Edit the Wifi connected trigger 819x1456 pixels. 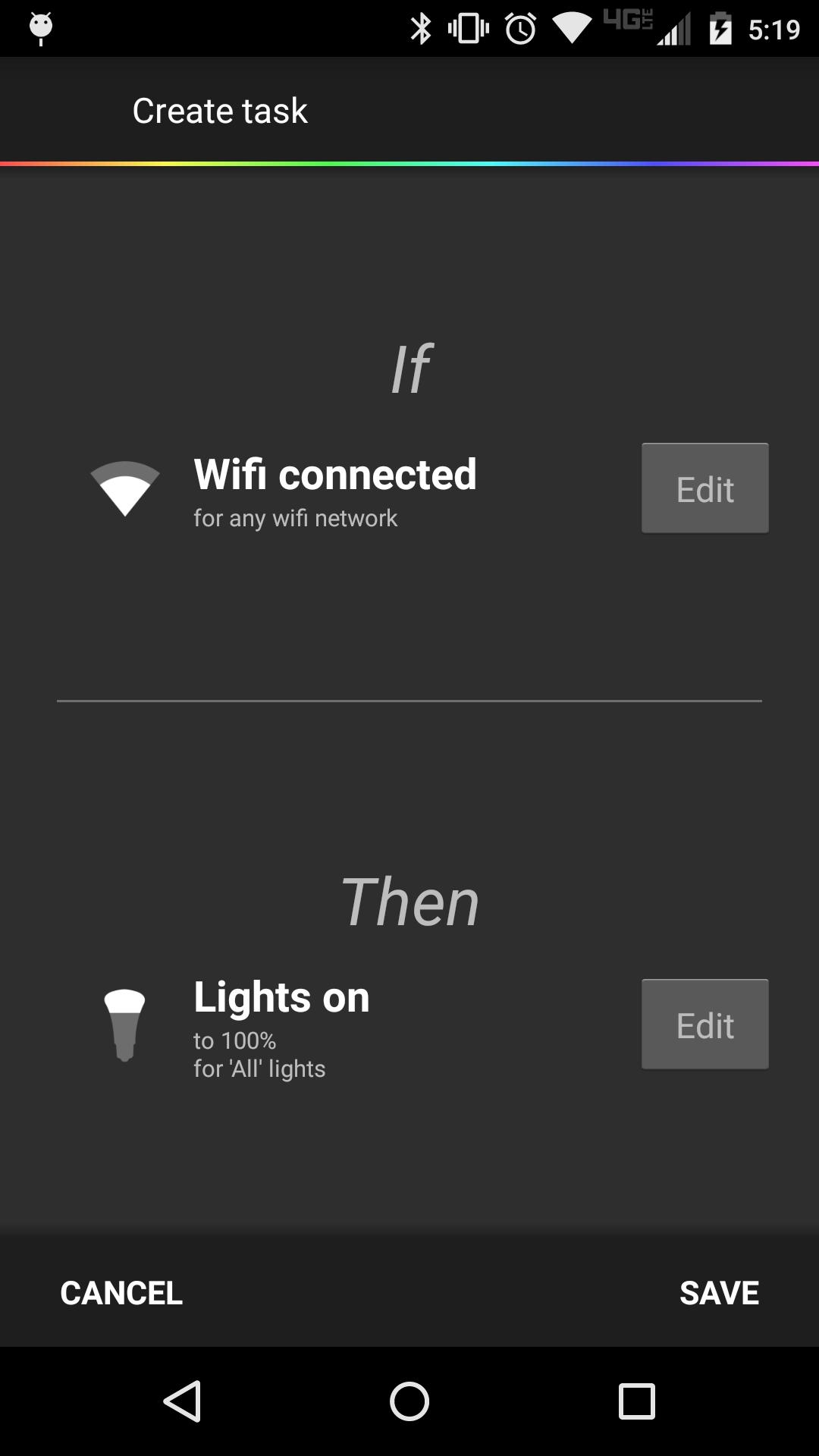coord(704,488)
